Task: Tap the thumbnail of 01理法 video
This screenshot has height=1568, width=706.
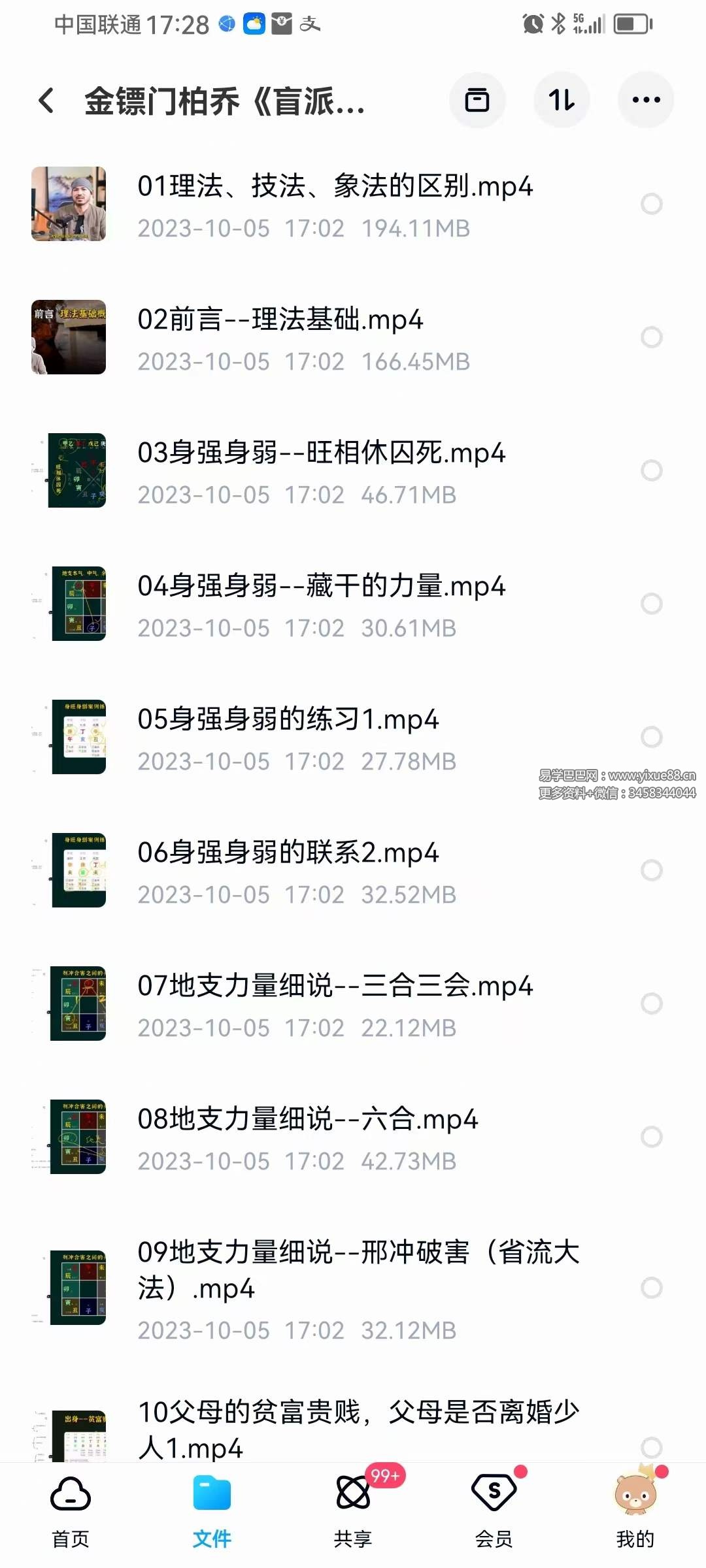Action: pyautogui.click(x=70, y=204)
